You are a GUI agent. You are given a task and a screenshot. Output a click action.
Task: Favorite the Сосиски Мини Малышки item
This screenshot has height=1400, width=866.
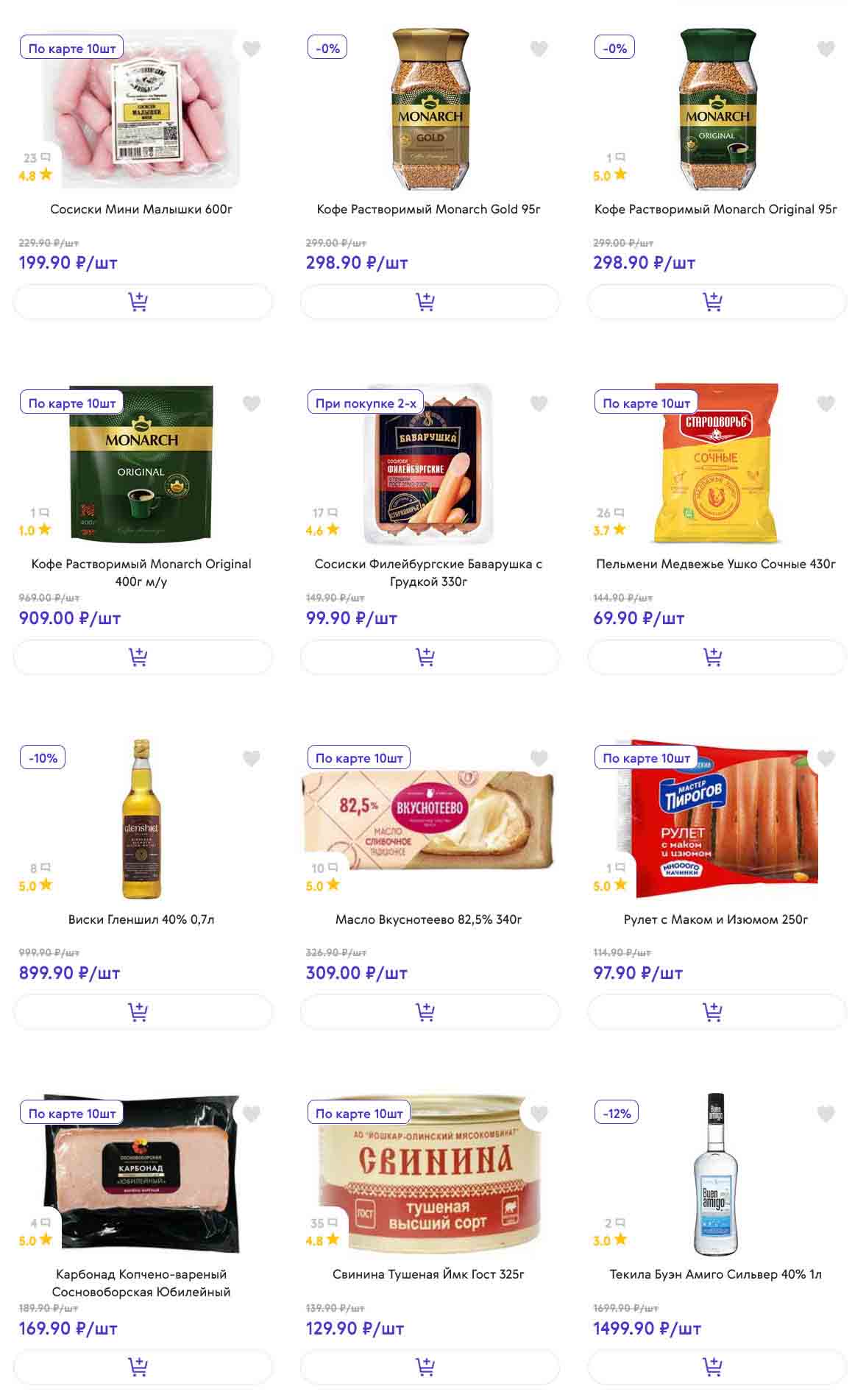point(252,49)
